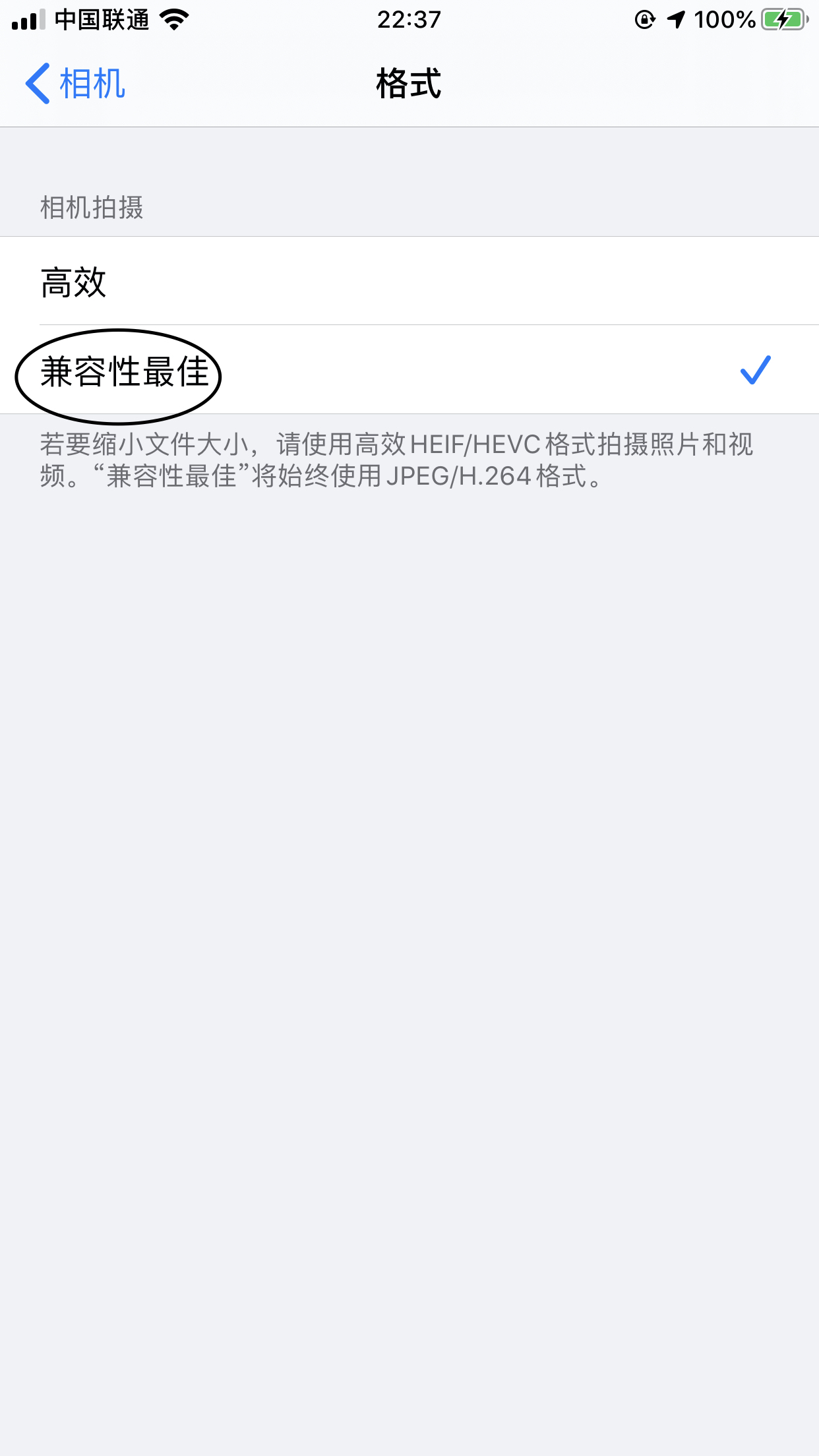Screen dimensions: 819x1456
Task: Select the 高效 format option
Action: [409, 281]
